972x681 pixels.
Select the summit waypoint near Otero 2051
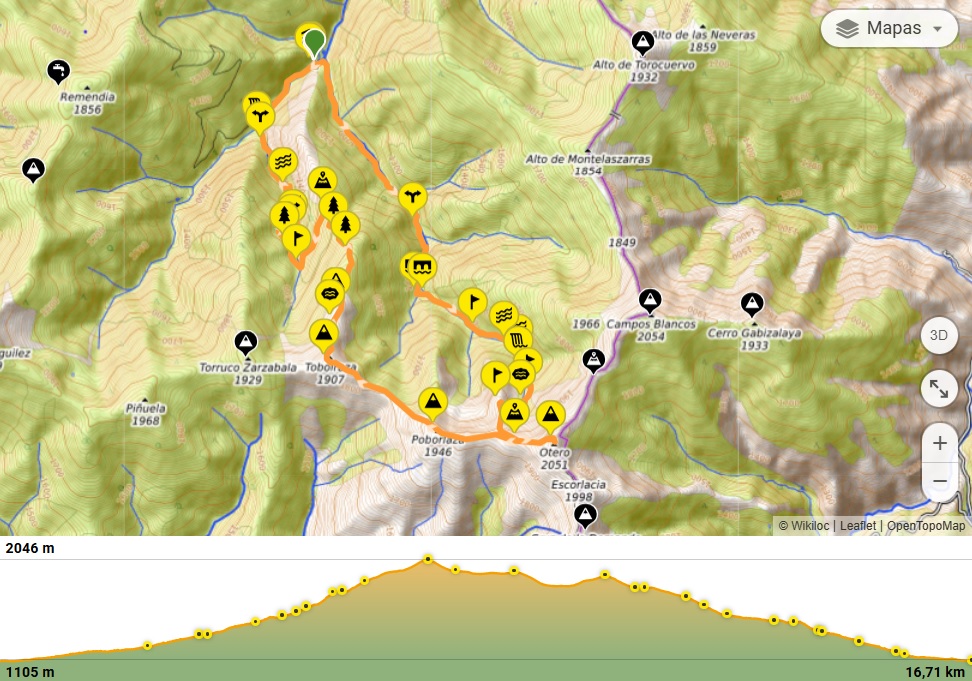click(549, 413)
